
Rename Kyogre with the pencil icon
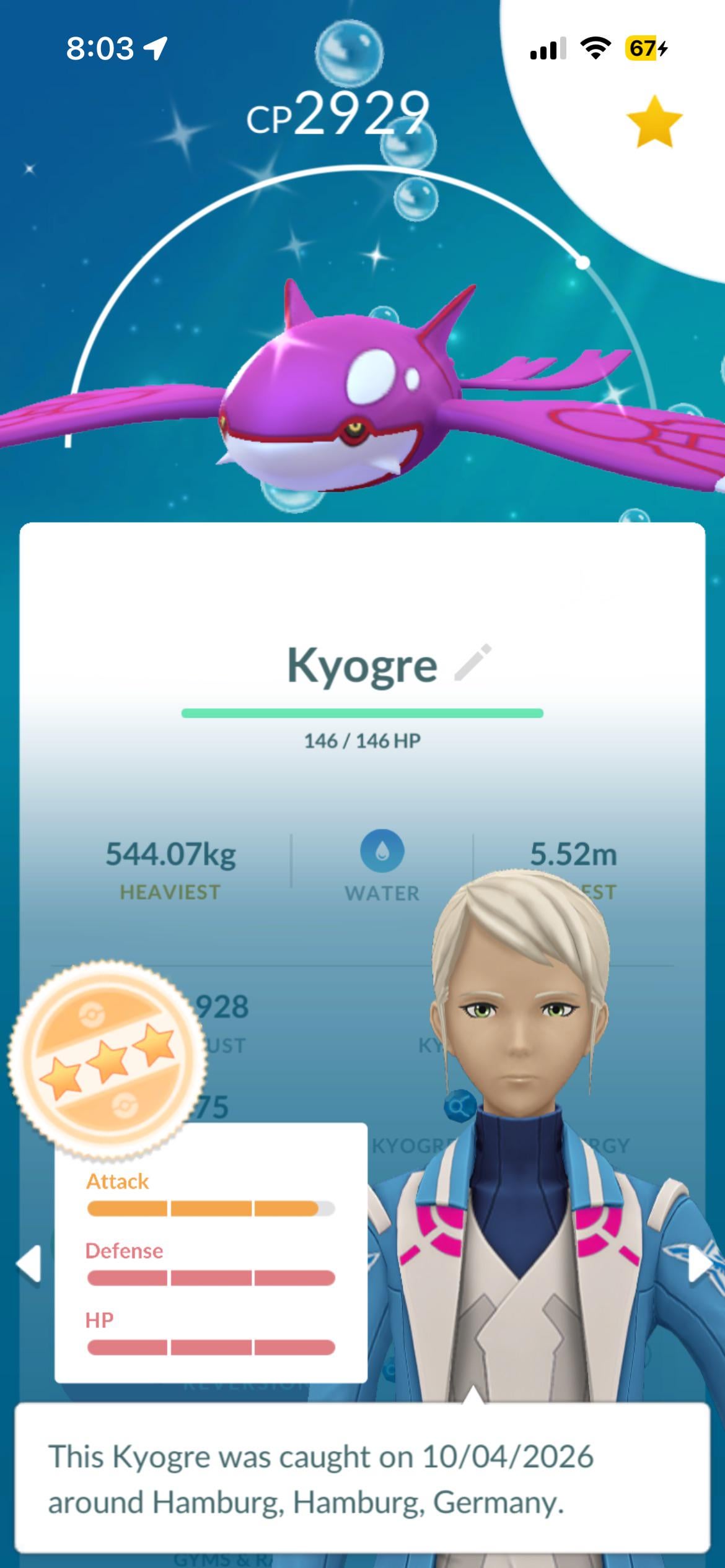click(x=473, y=663)
